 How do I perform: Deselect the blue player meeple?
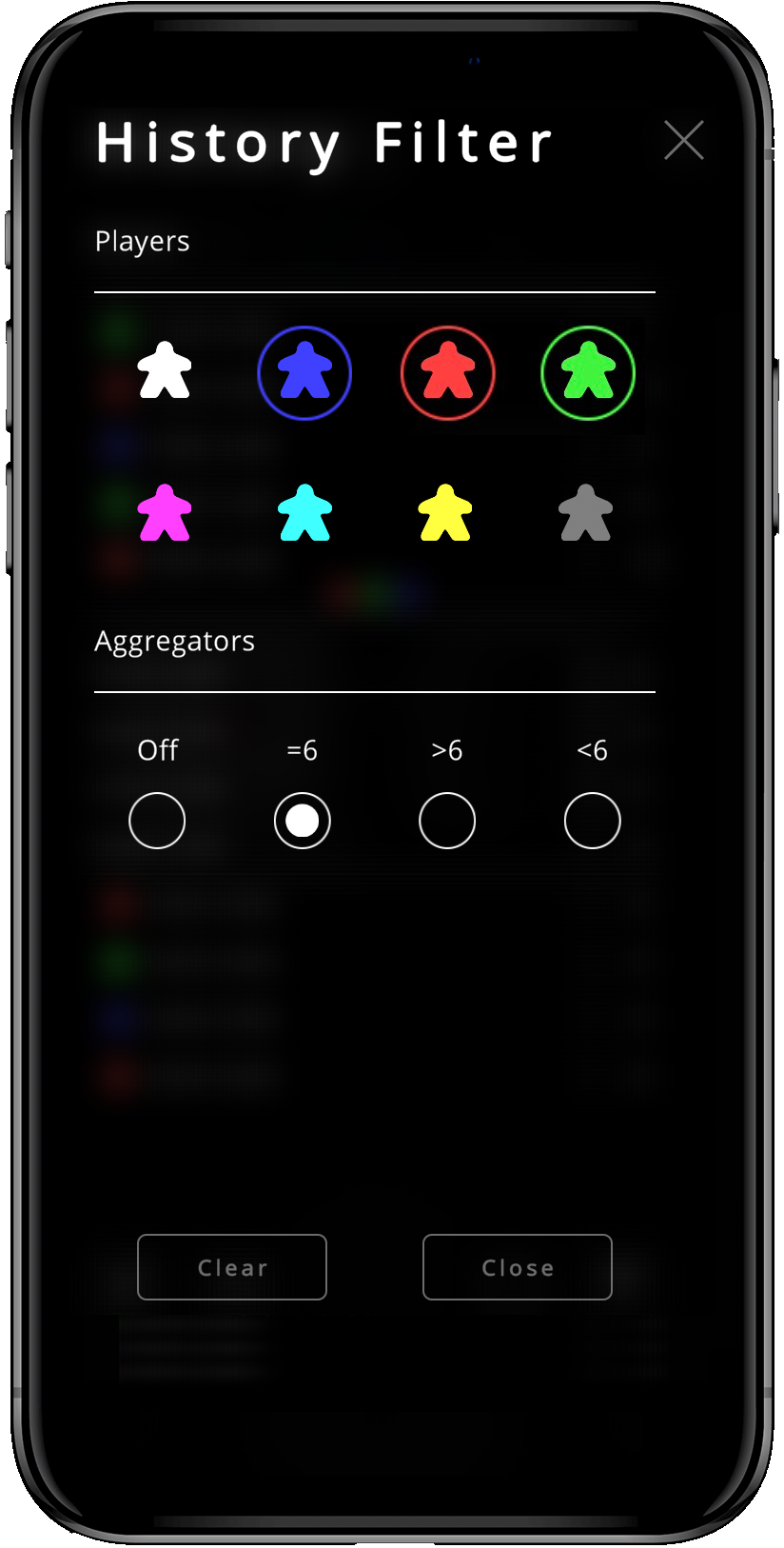[304, 373]
